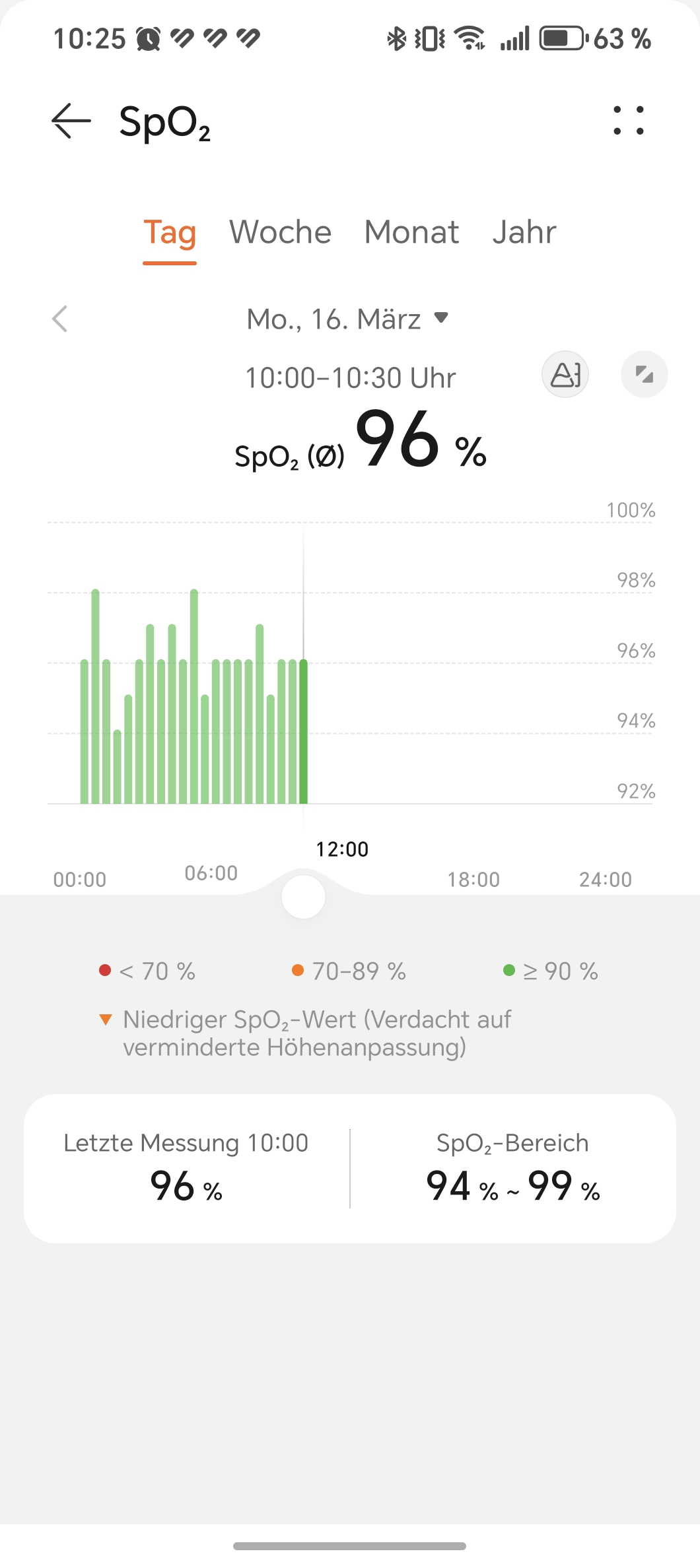Select the Tag tab
The width and height of the screenshot is (700, 1568).
click(170, 232)
